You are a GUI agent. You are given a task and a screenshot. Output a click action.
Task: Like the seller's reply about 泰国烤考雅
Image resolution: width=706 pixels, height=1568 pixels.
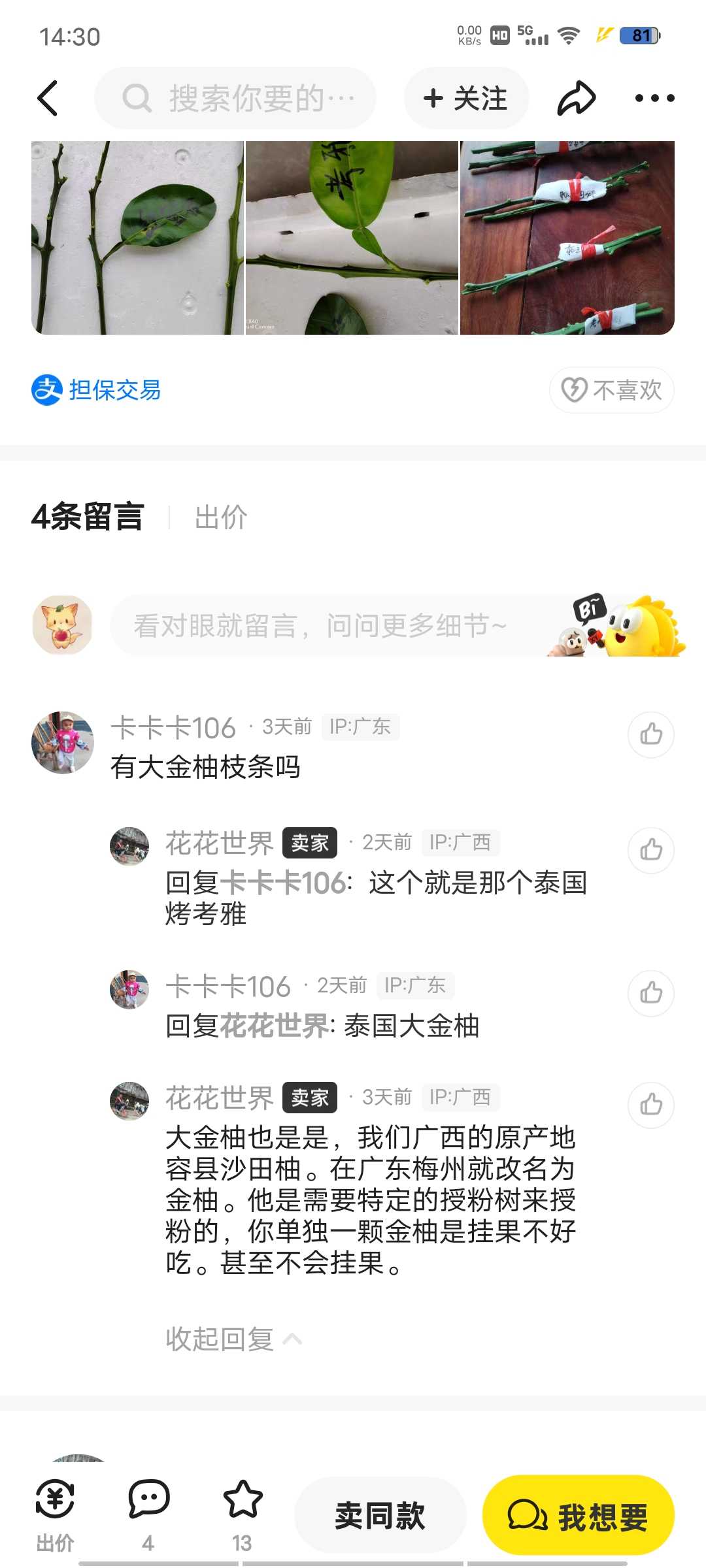(x=651, y=850)
